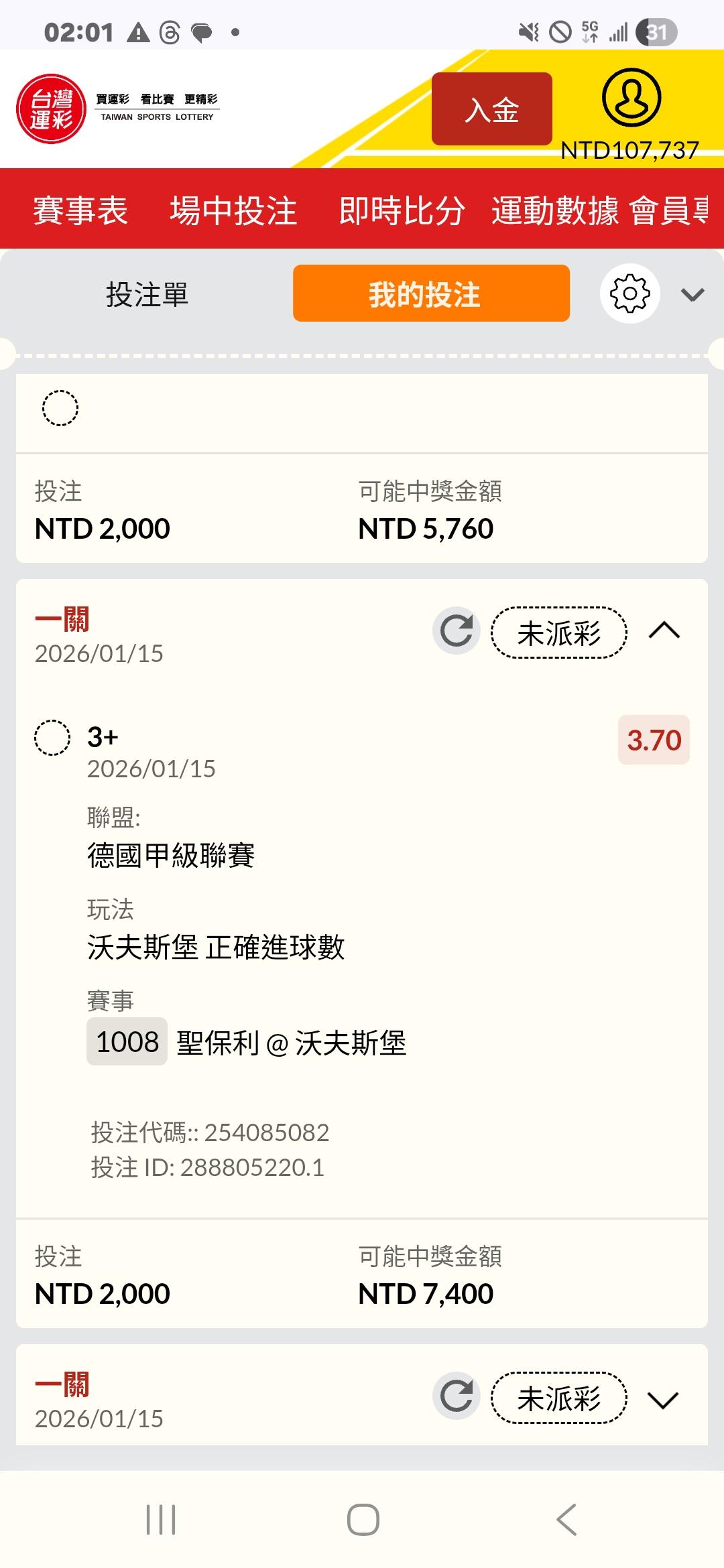Collapse the 一關 bet for 聖保利 @ 沃夫斯堡
Screen dimensions: 724x1568
[x=664, y=631]
